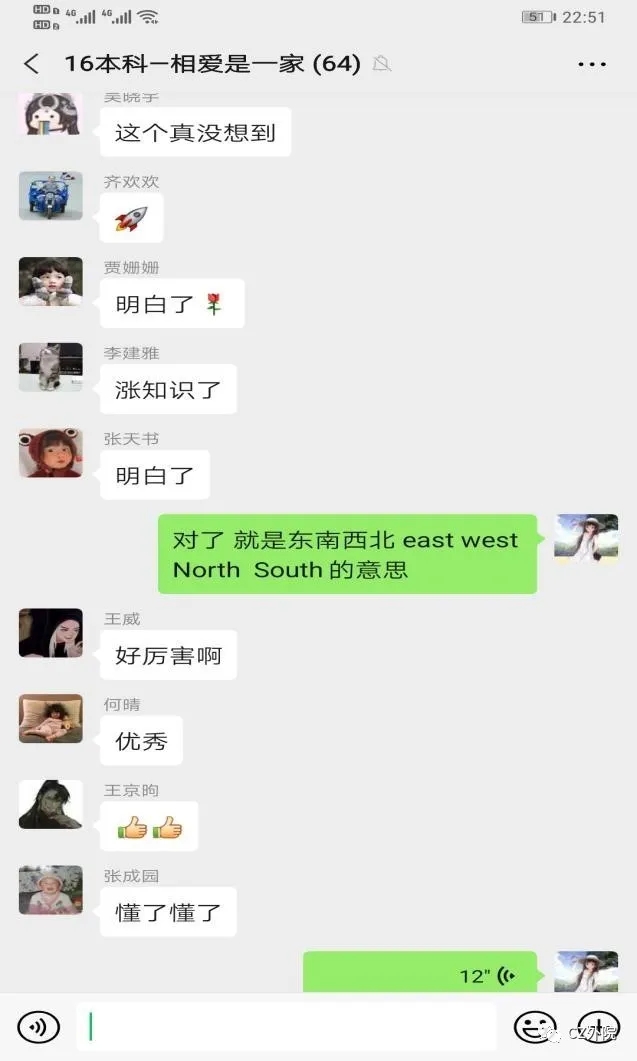
Task: Switch to voice input mode
Action: 39,1026
